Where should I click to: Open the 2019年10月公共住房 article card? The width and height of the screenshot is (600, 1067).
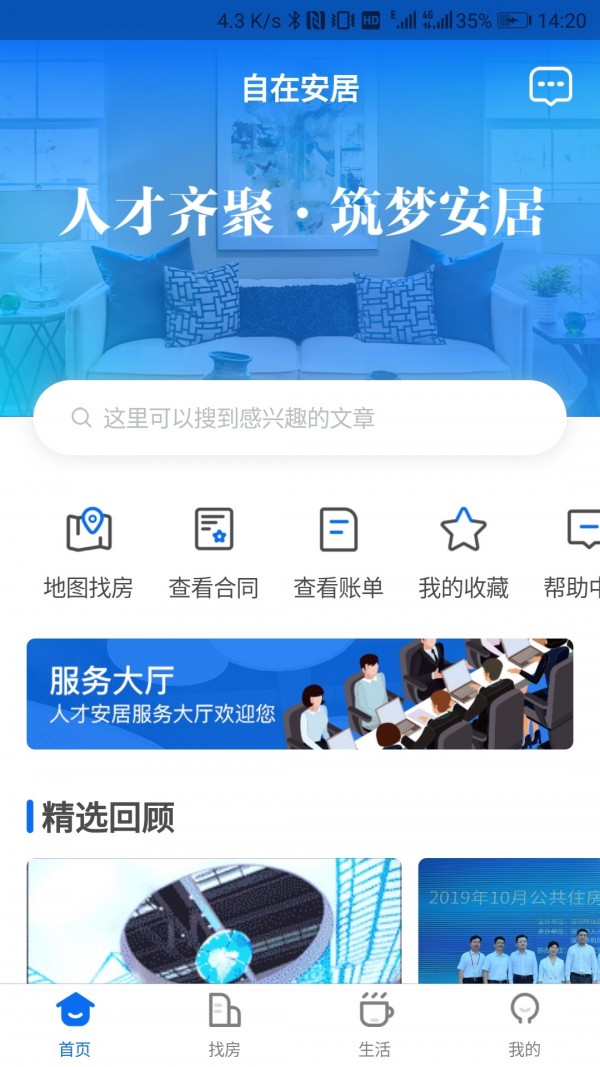click(x=509, y=920)
